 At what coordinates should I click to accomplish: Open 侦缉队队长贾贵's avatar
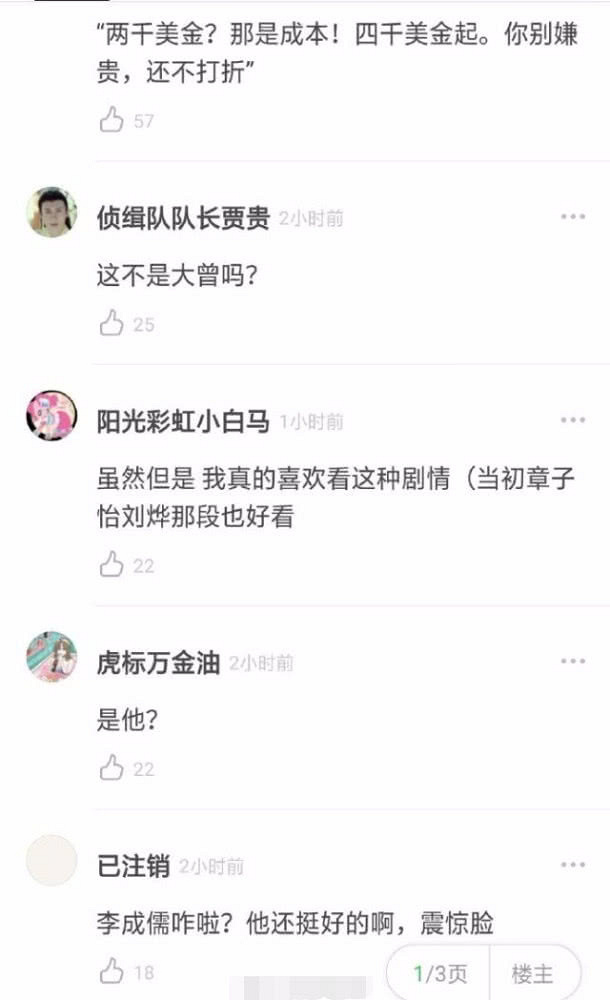coord(51,212)
